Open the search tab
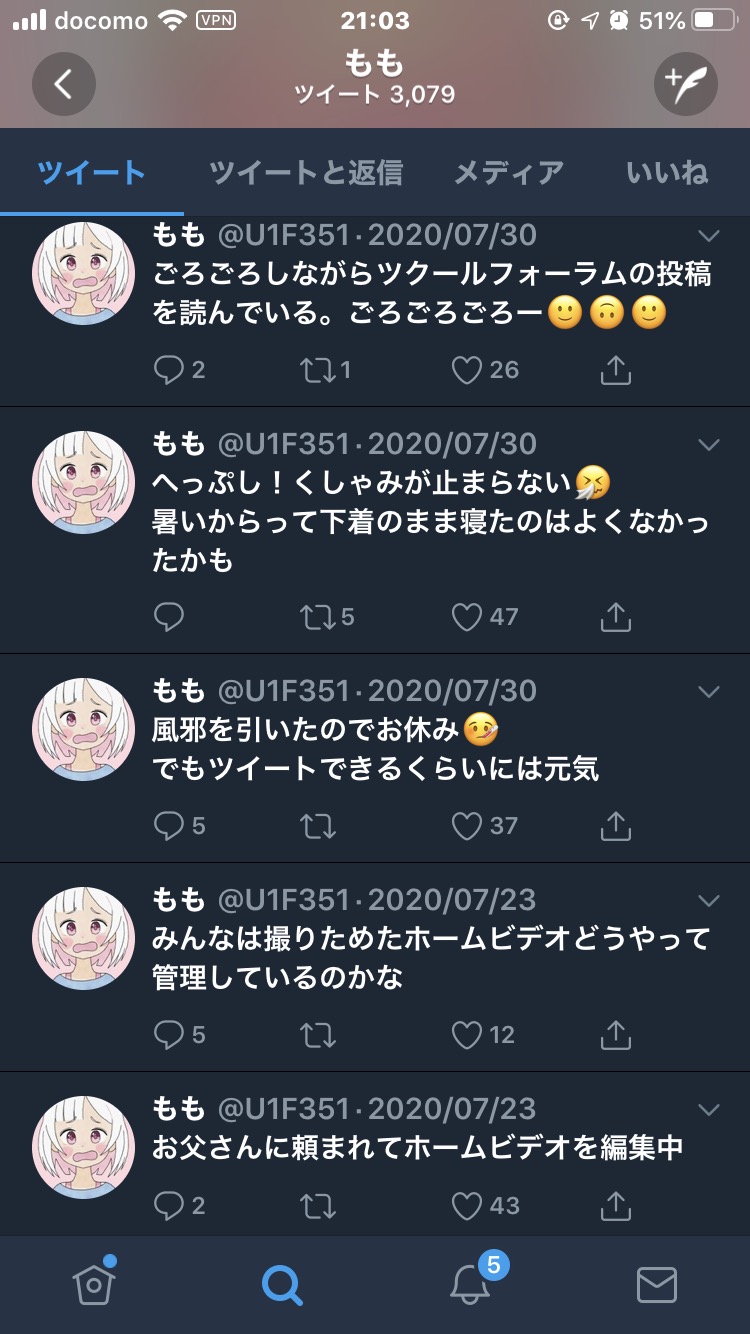This screenshot has width=750, height=1334. point(281,1285)
